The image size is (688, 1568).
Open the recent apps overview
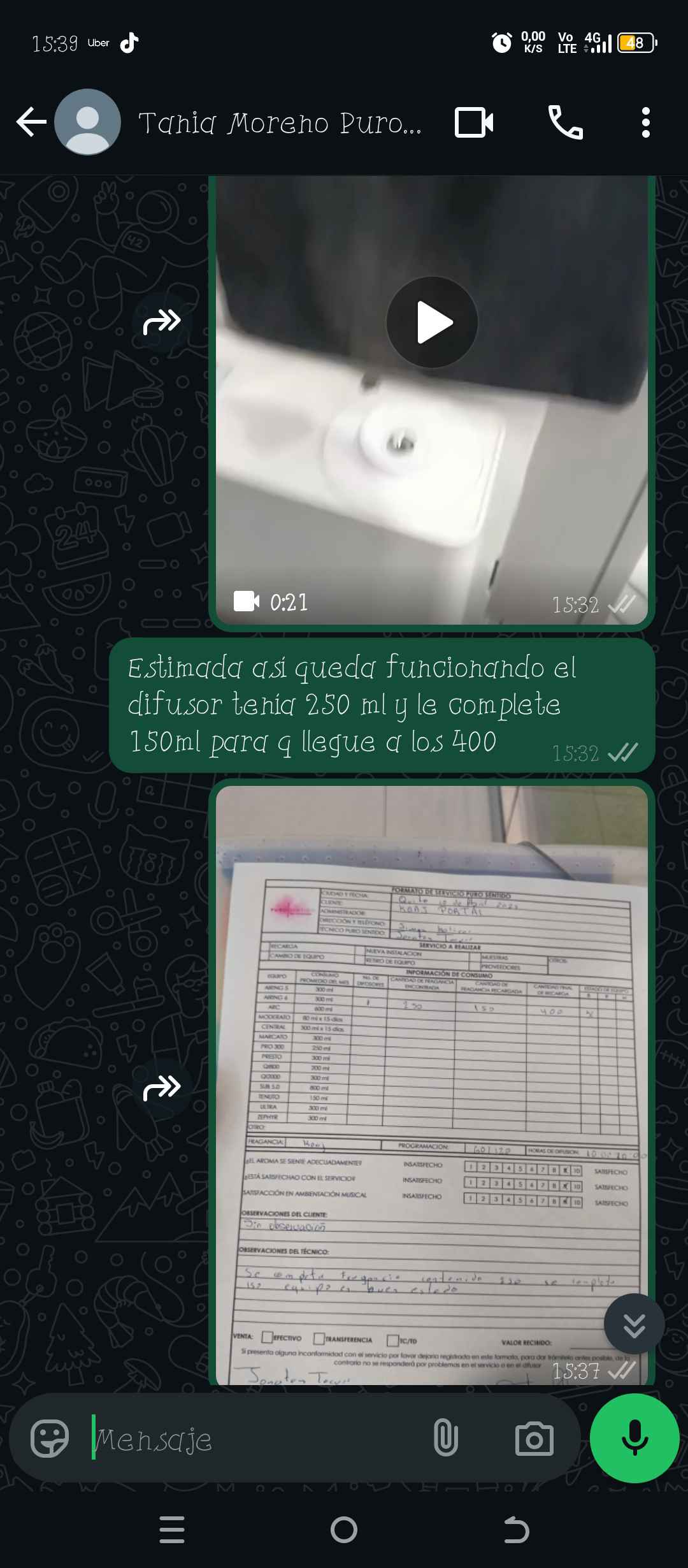(x=172, y=1530)
